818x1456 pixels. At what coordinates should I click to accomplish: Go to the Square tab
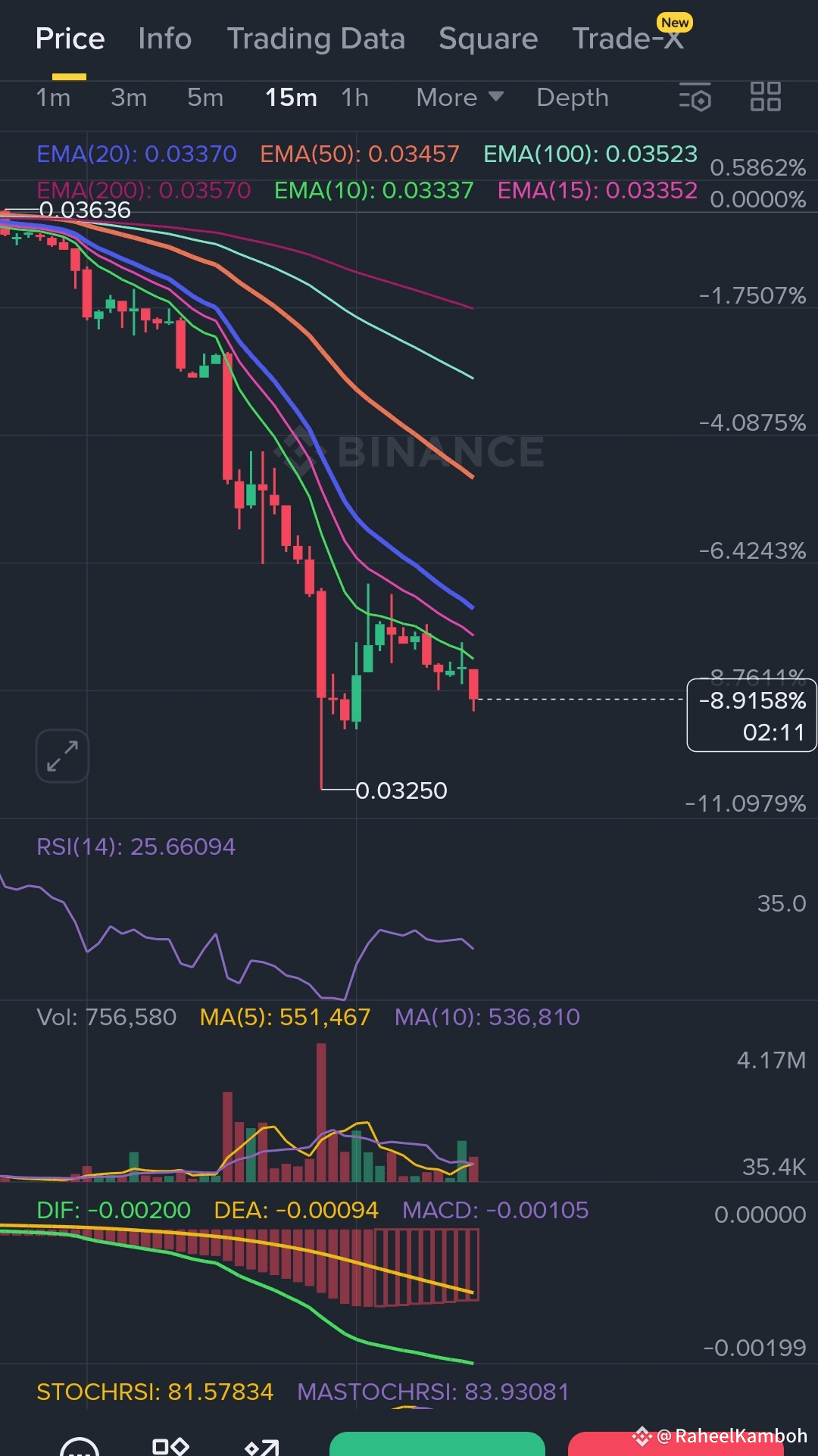pyautogui.click(x=488, y=39)
